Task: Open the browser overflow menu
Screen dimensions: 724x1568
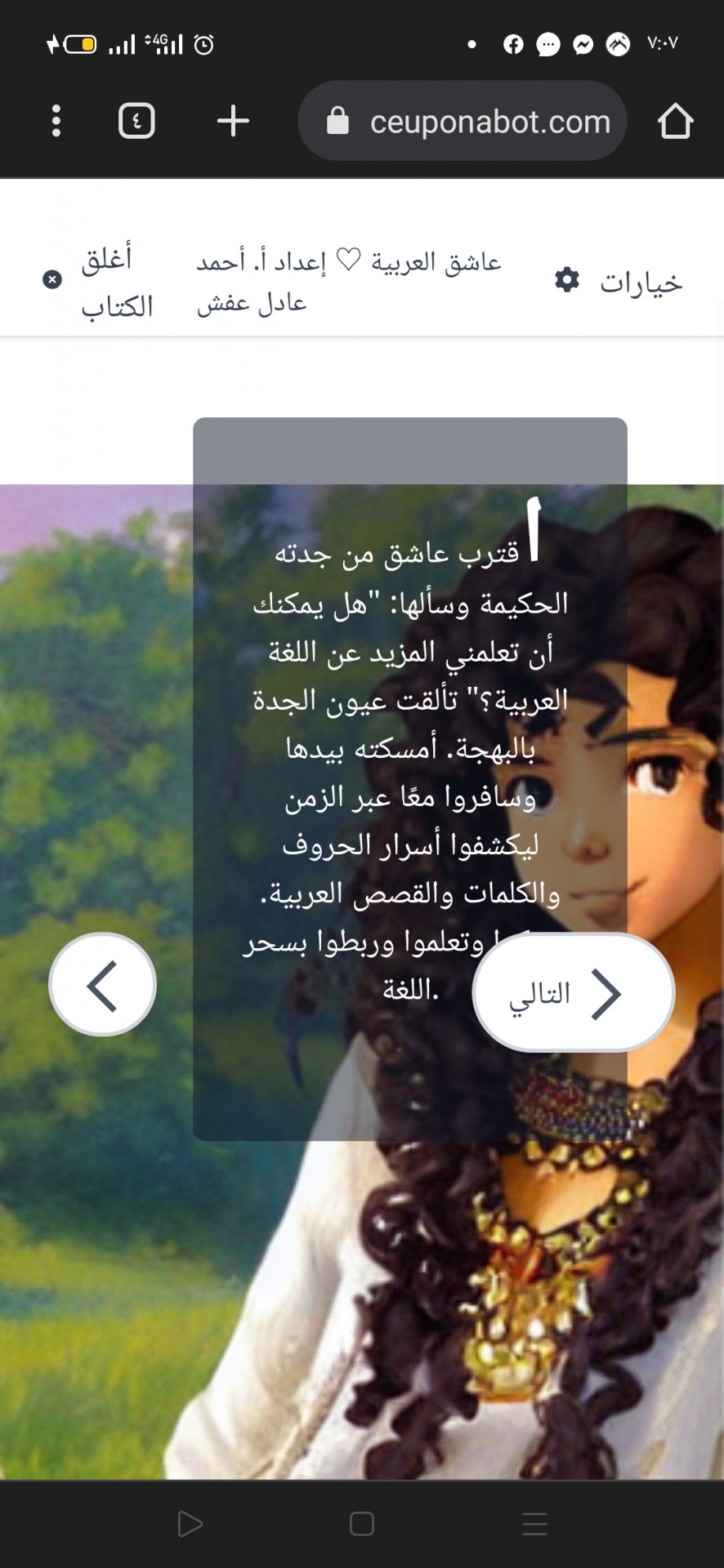Action: point(56,121)
